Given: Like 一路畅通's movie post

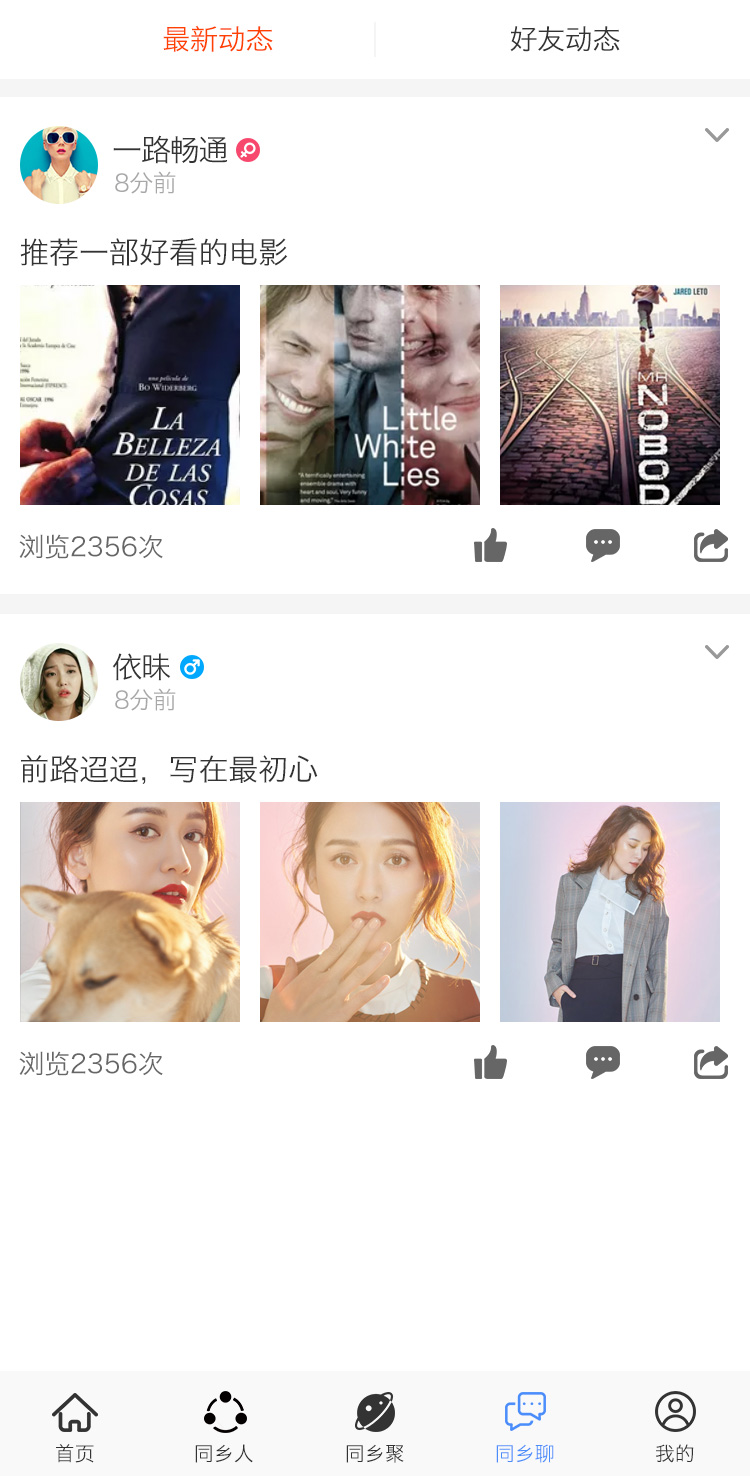Looking at the screenshot, I should pyautogui.click(x=491, y=546).
